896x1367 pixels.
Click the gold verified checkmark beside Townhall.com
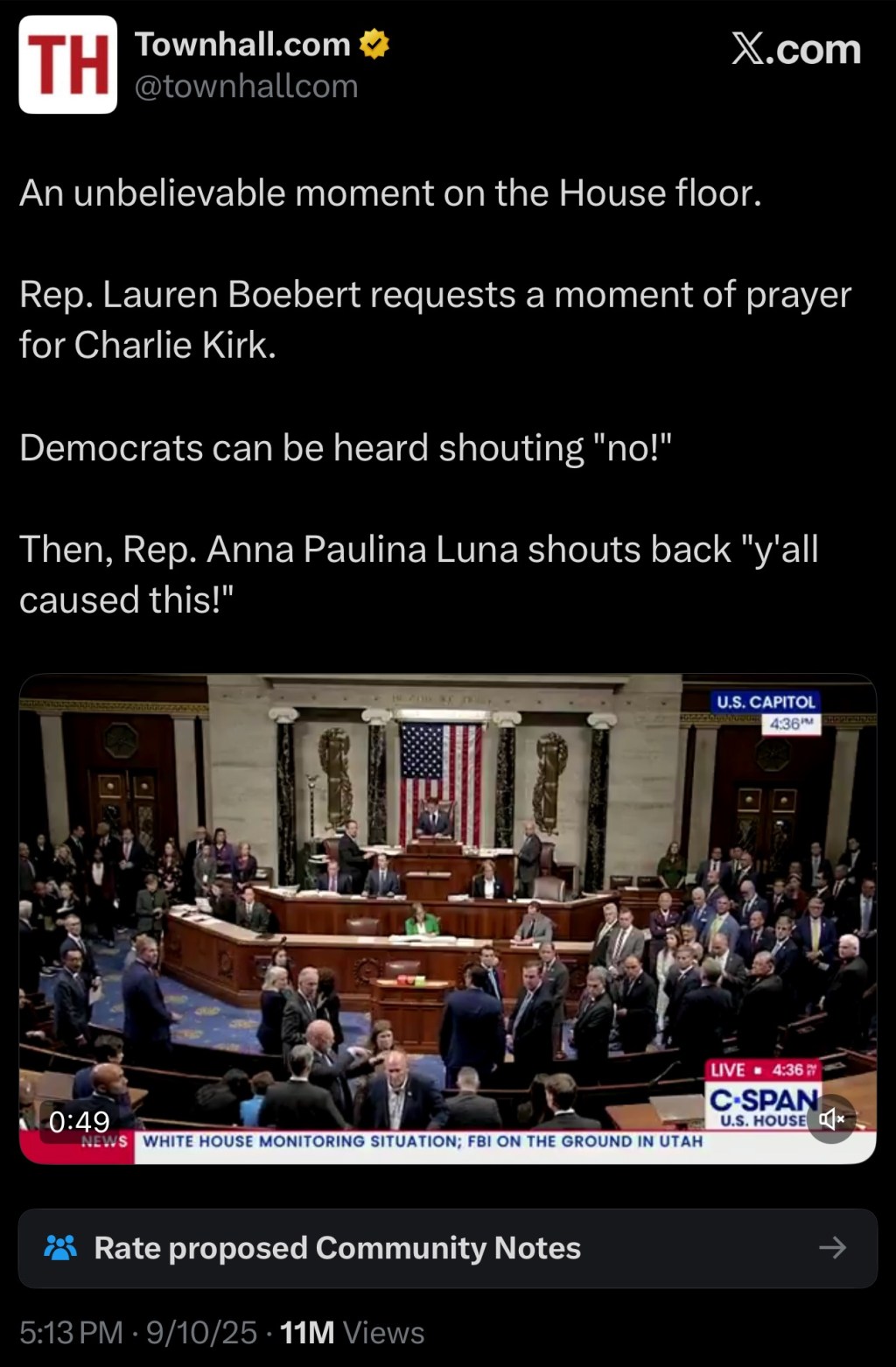[374, 44]
